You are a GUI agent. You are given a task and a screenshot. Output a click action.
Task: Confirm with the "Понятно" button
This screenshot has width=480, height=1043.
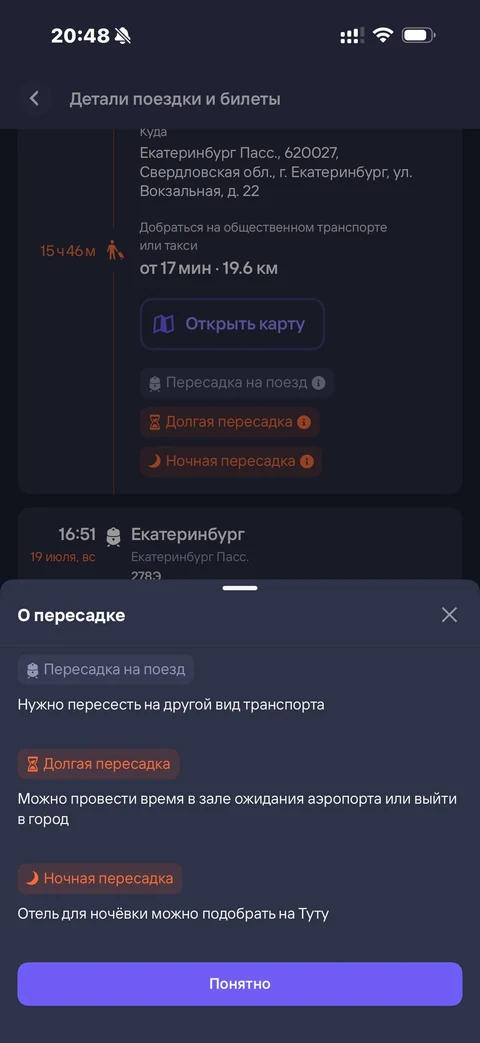pyautogui.click(x=239, y=984)
